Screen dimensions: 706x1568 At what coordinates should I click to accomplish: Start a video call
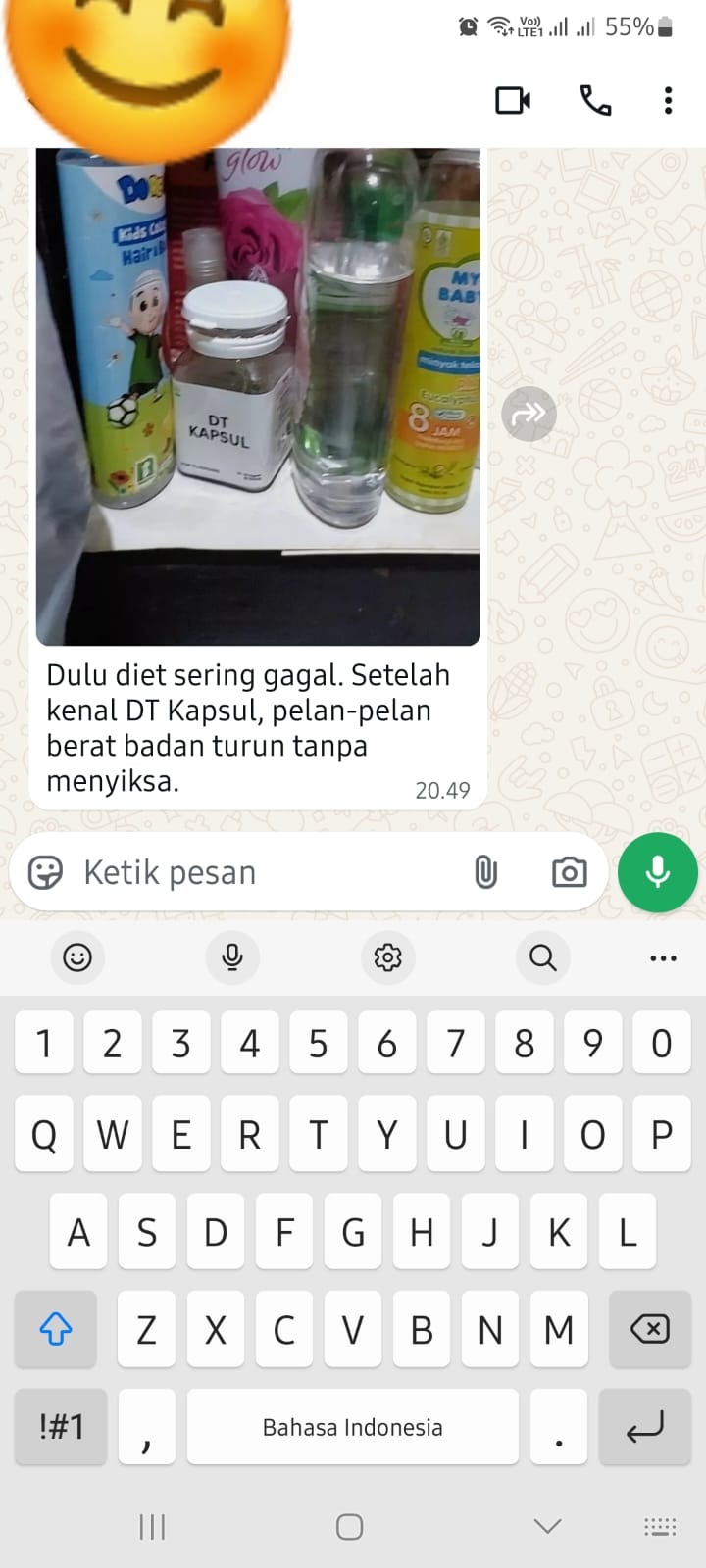513,100
